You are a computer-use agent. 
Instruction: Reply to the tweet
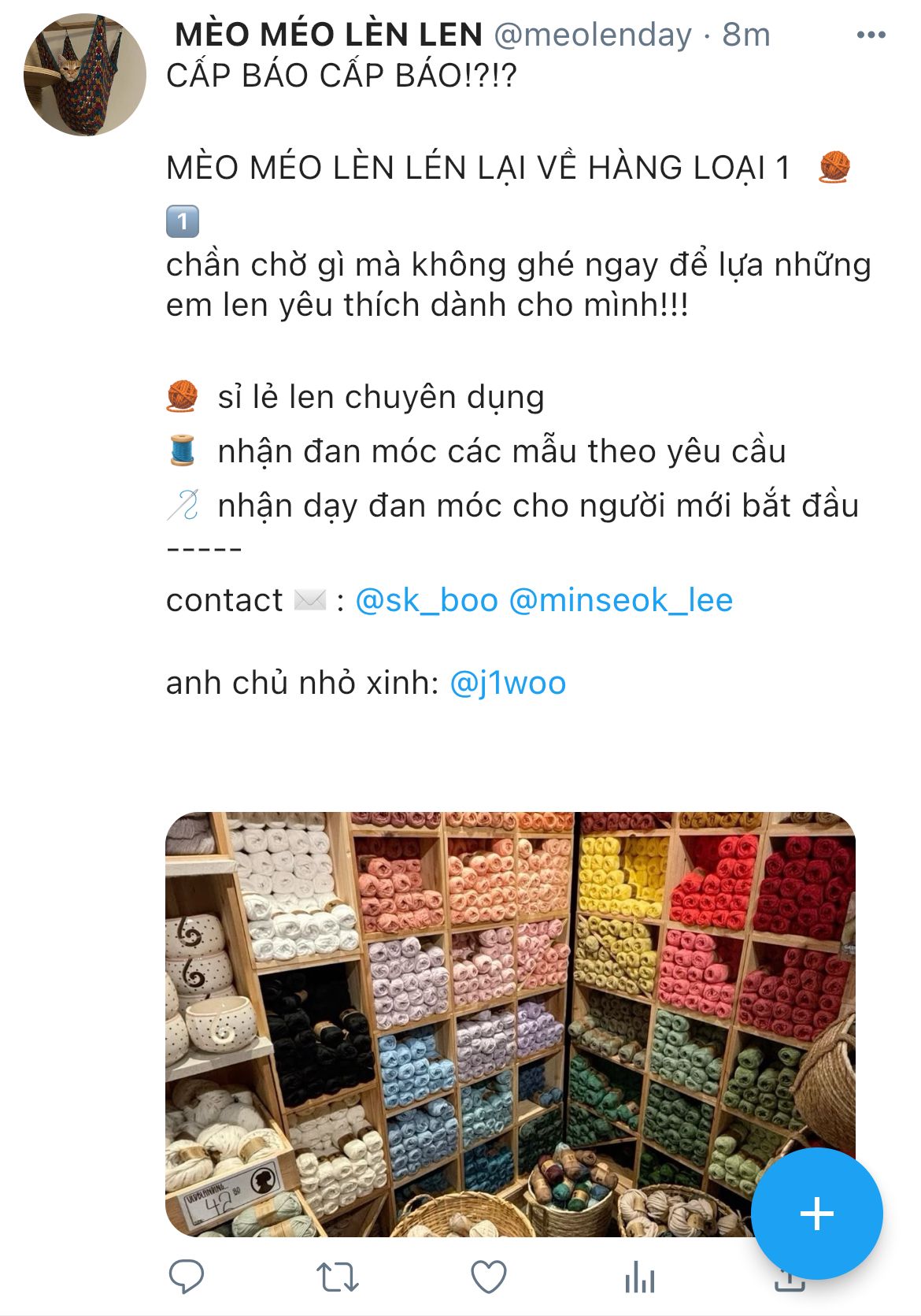point(187,1276)
